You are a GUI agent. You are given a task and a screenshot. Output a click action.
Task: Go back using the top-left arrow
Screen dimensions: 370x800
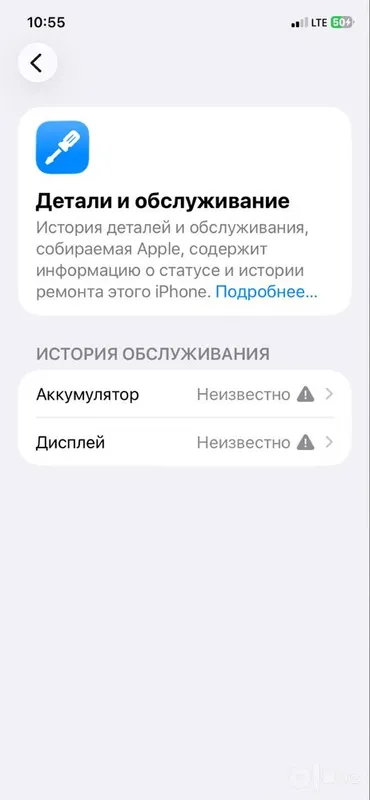click(x=37, y=63)
